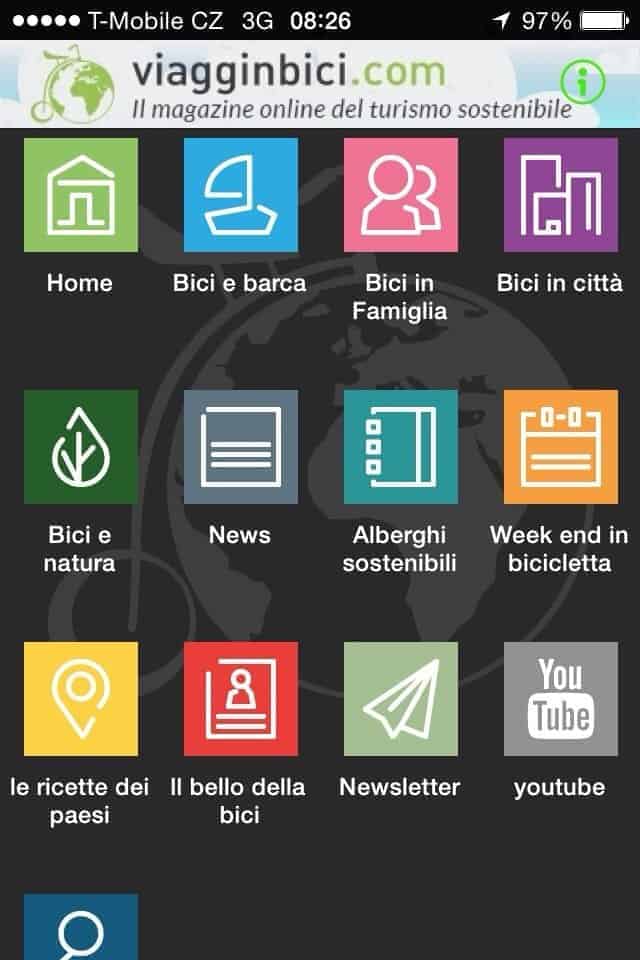The image size is (640, 960).
Task: Launch the youtube tile
Action: point(560,699)
